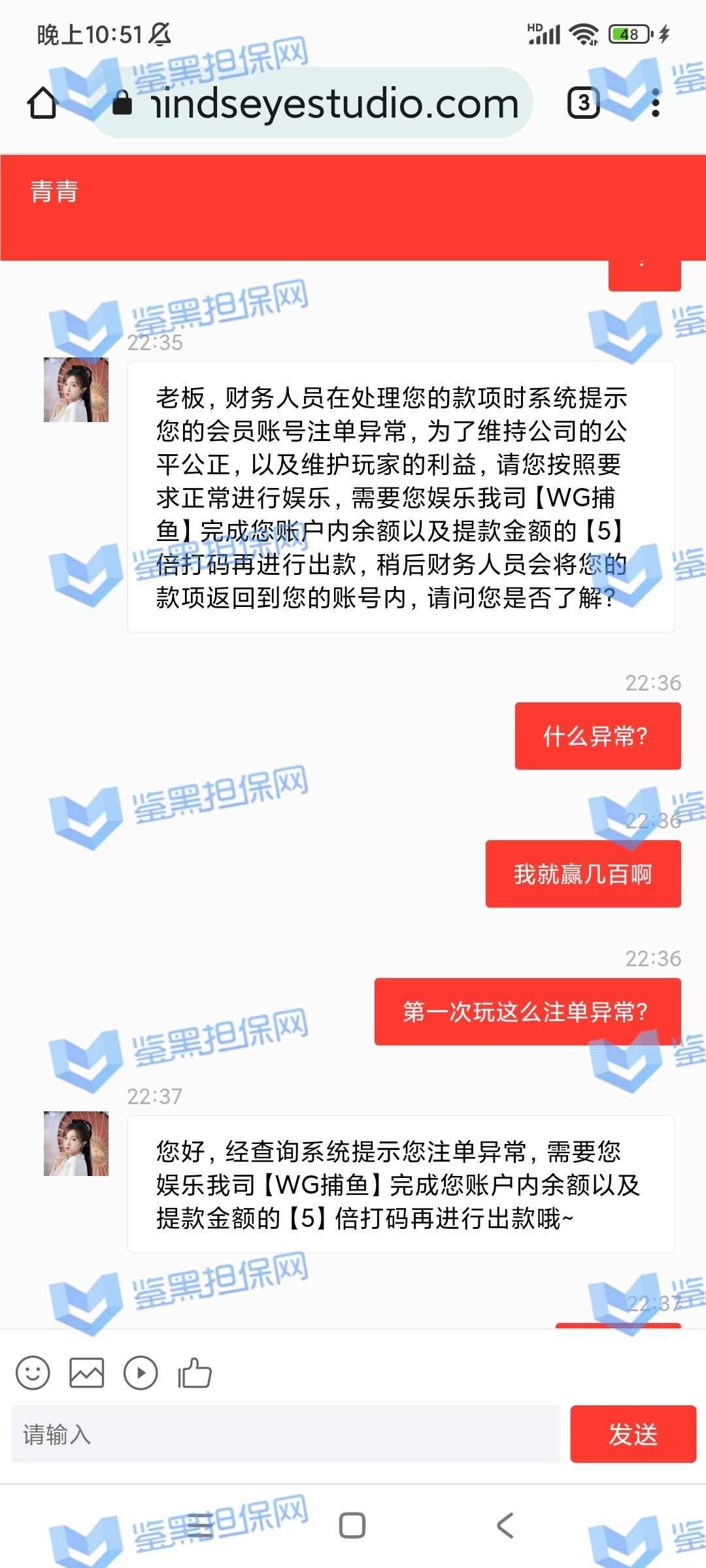Tap the URL address bar
706x1568 pixels.
point(327,103)
